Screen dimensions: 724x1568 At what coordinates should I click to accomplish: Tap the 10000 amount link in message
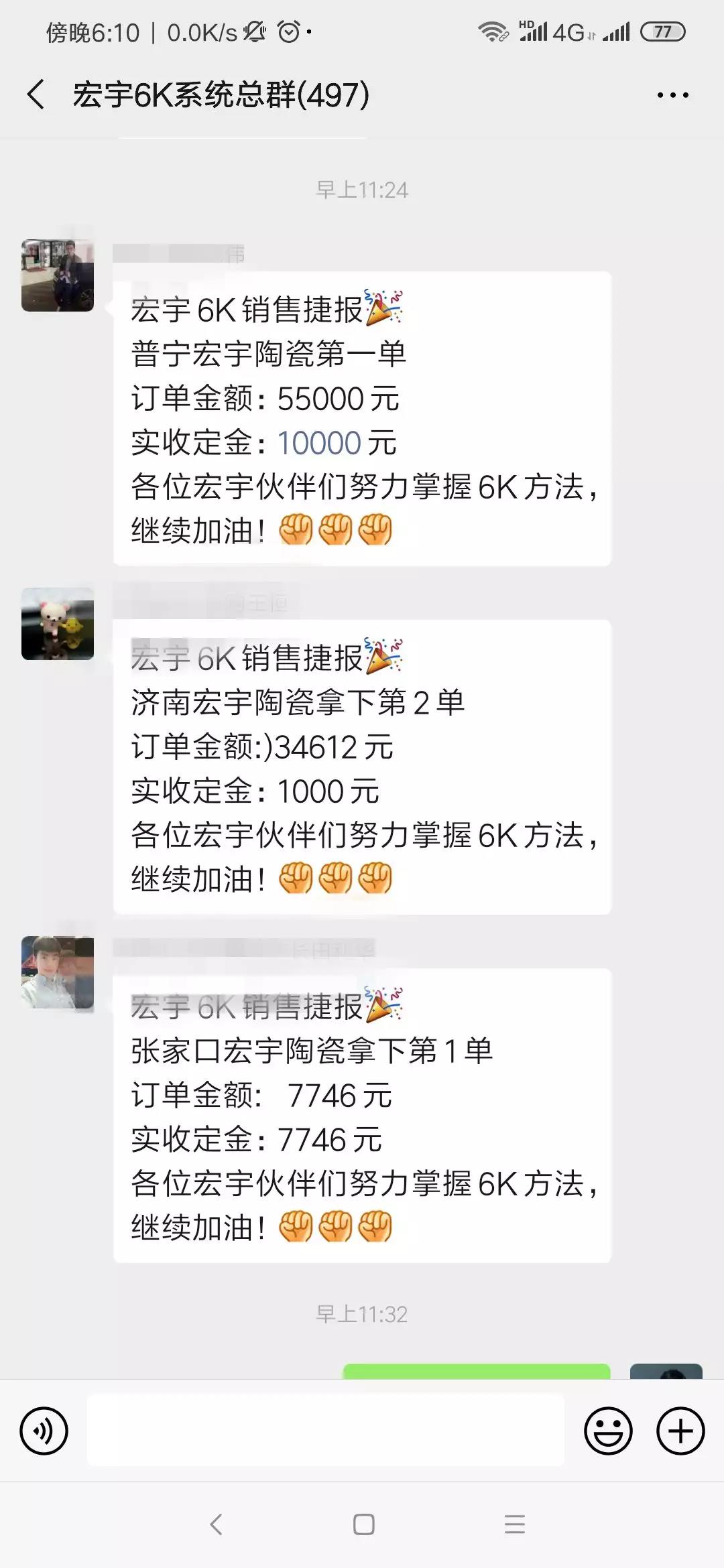coord(319,443)
